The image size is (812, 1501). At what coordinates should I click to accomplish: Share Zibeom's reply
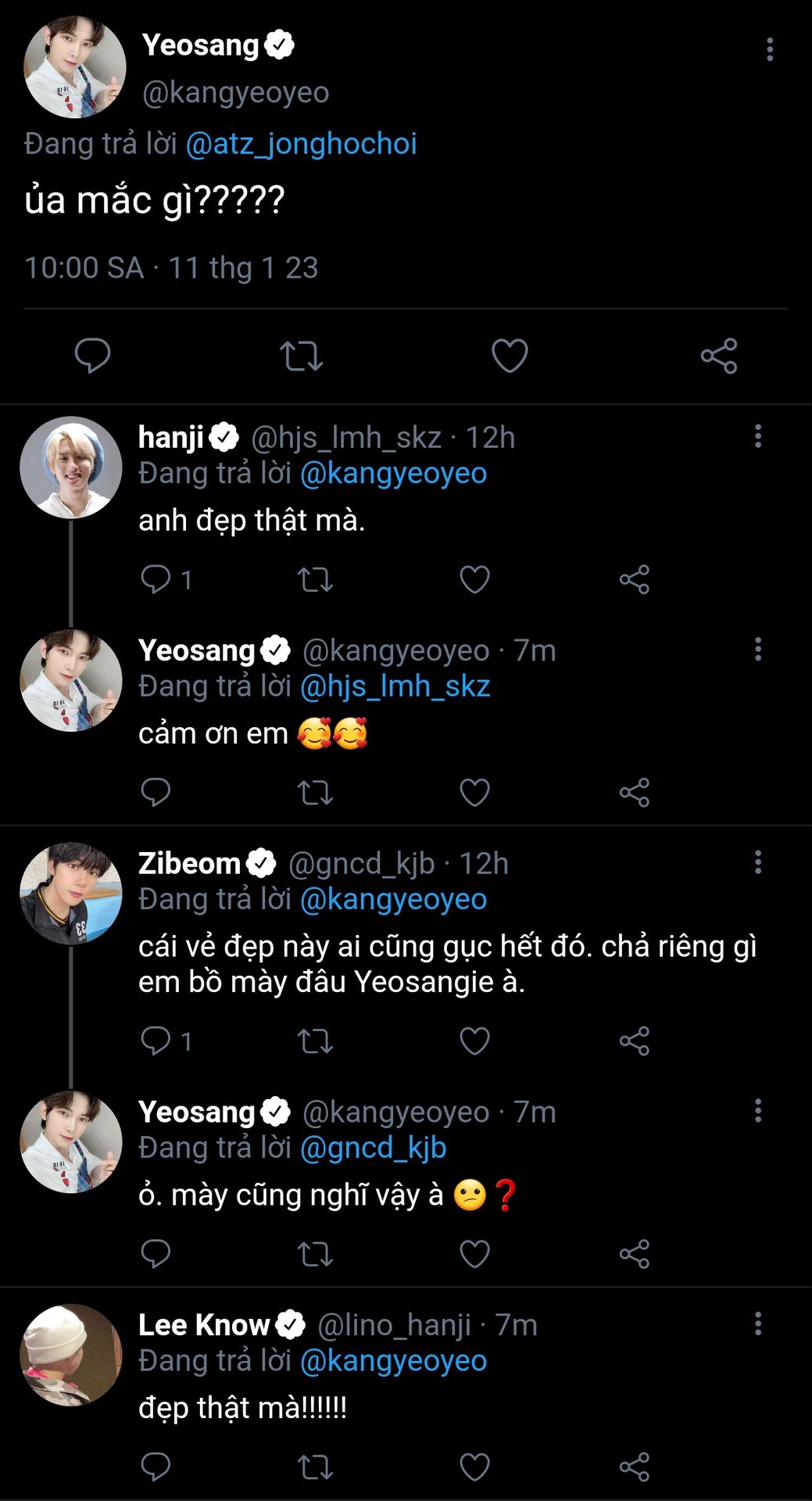pos(635,1041)
